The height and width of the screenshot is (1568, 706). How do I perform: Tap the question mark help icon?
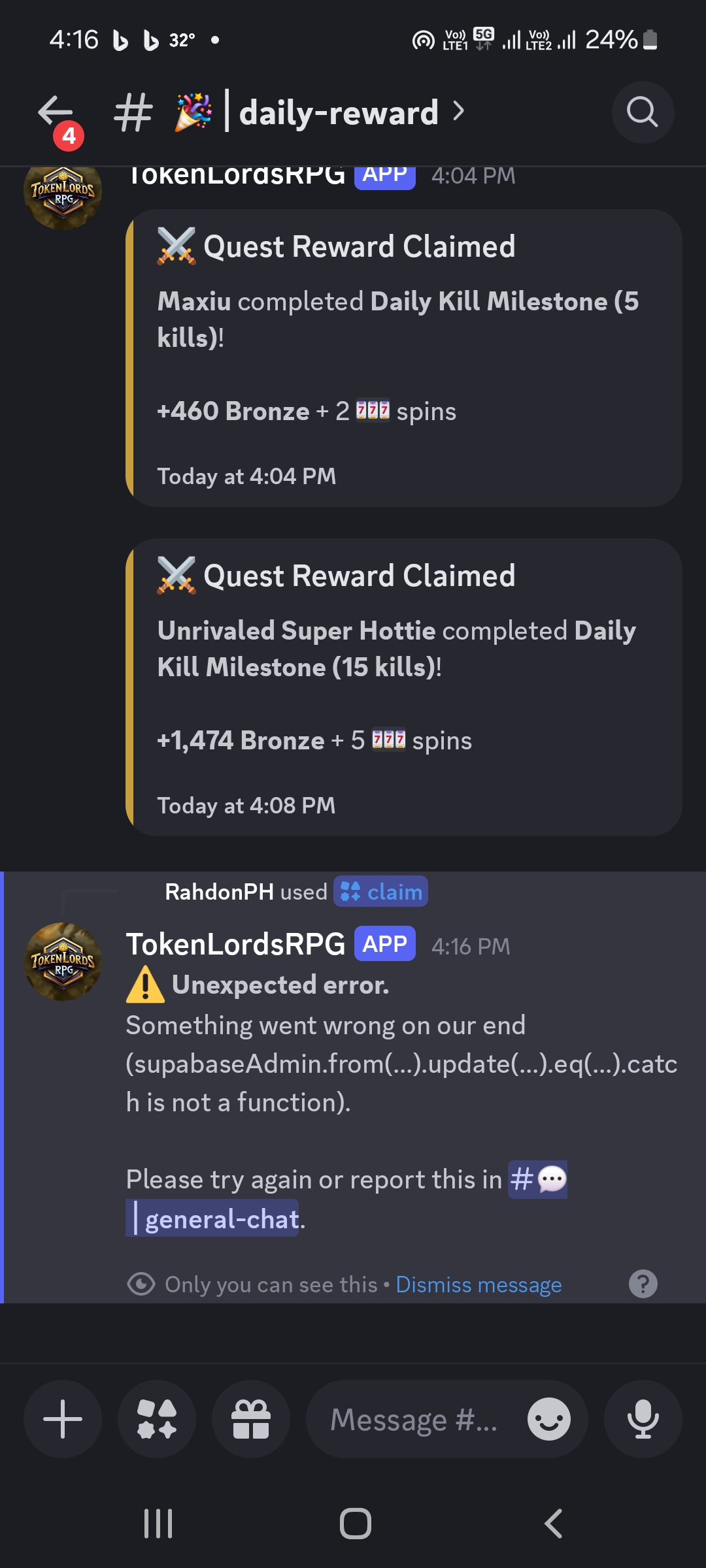click(x=643, y=1284)
